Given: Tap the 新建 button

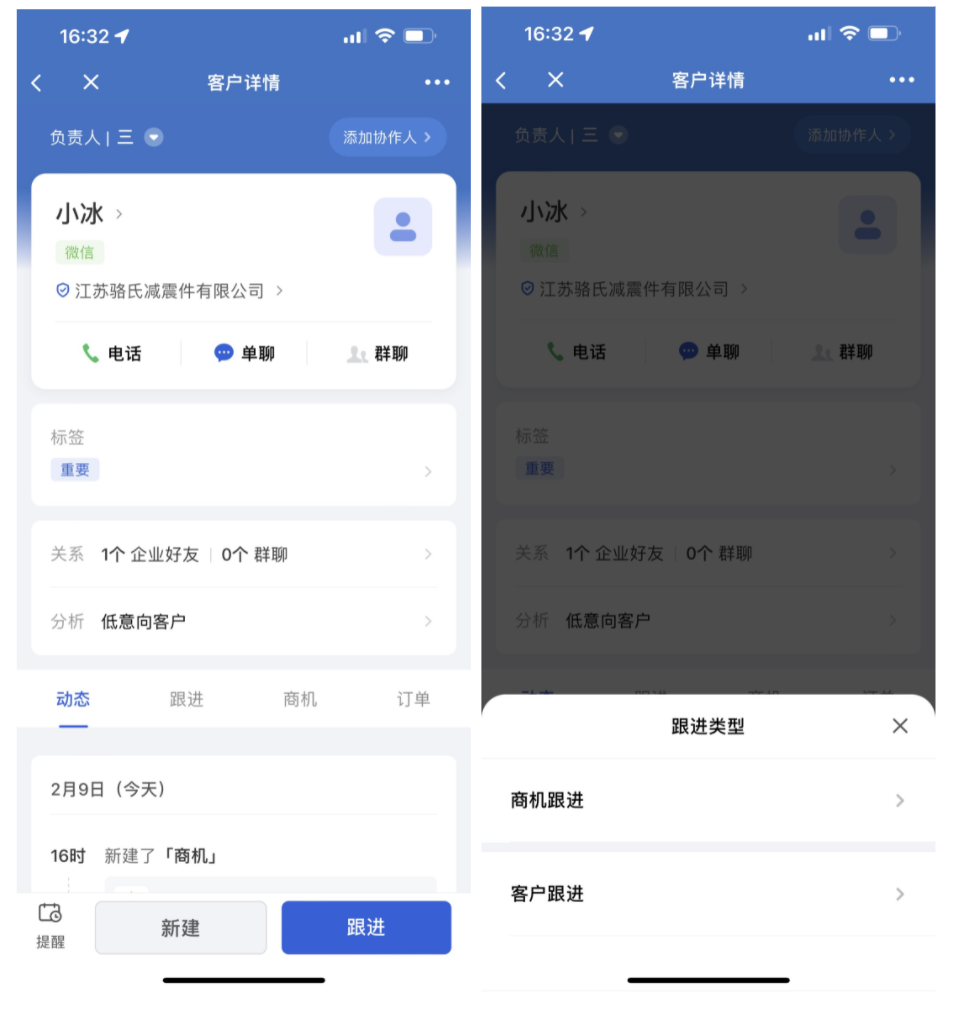Looking at the screenshot, I should coord(180,928).
